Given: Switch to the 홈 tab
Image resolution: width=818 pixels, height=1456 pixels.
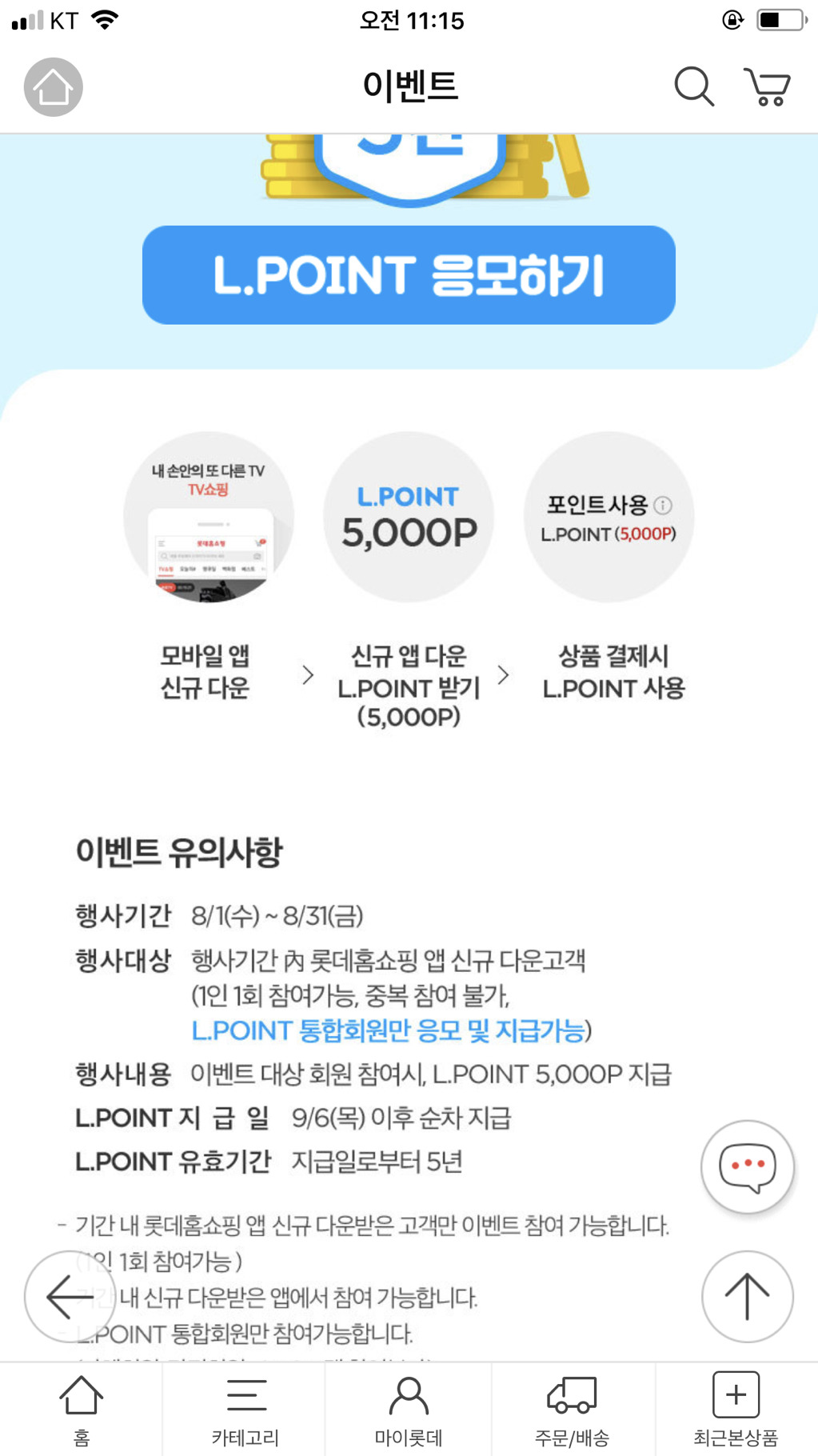Looking at the screenshot, I should pos(82,1410).
